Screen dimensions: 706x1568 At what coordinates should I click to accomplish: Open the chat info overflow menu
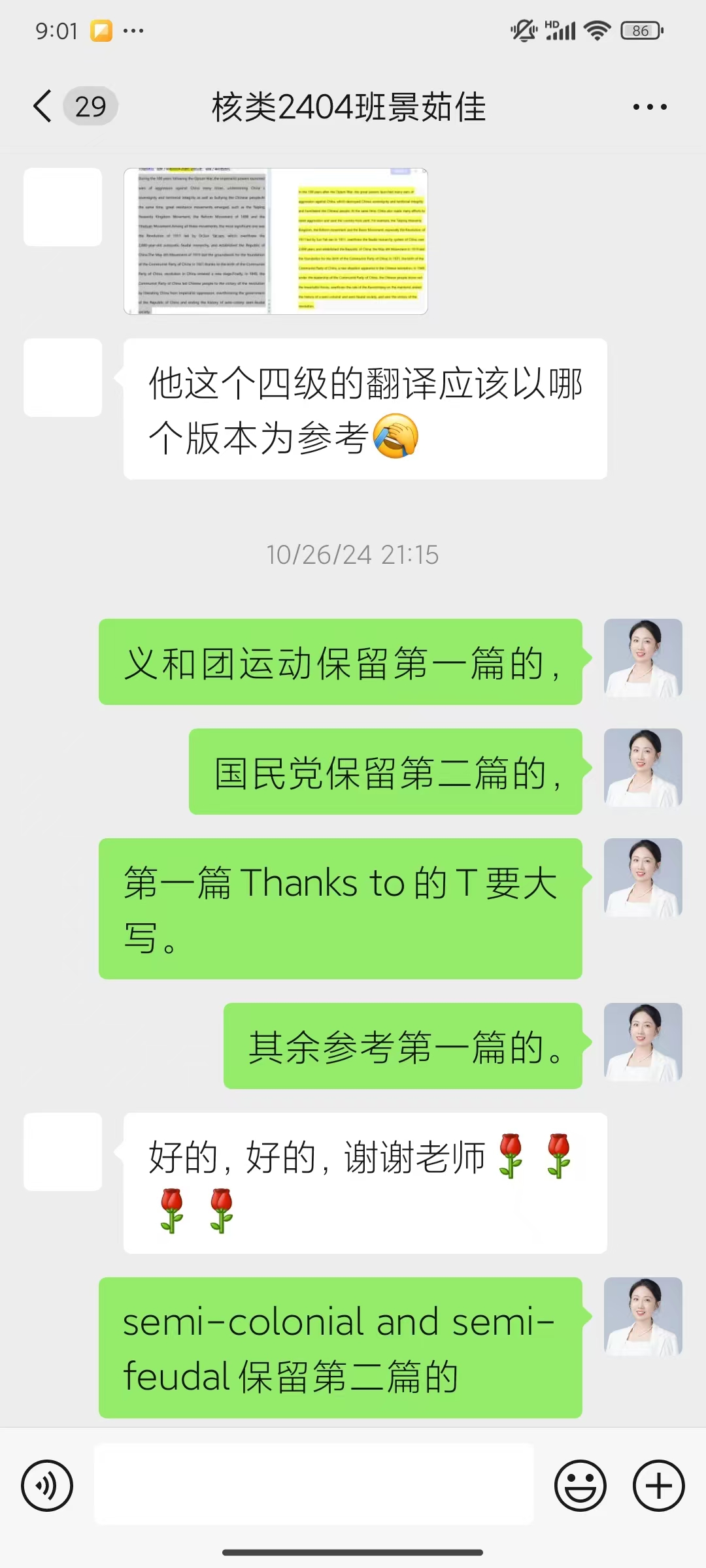click(650, 107)
